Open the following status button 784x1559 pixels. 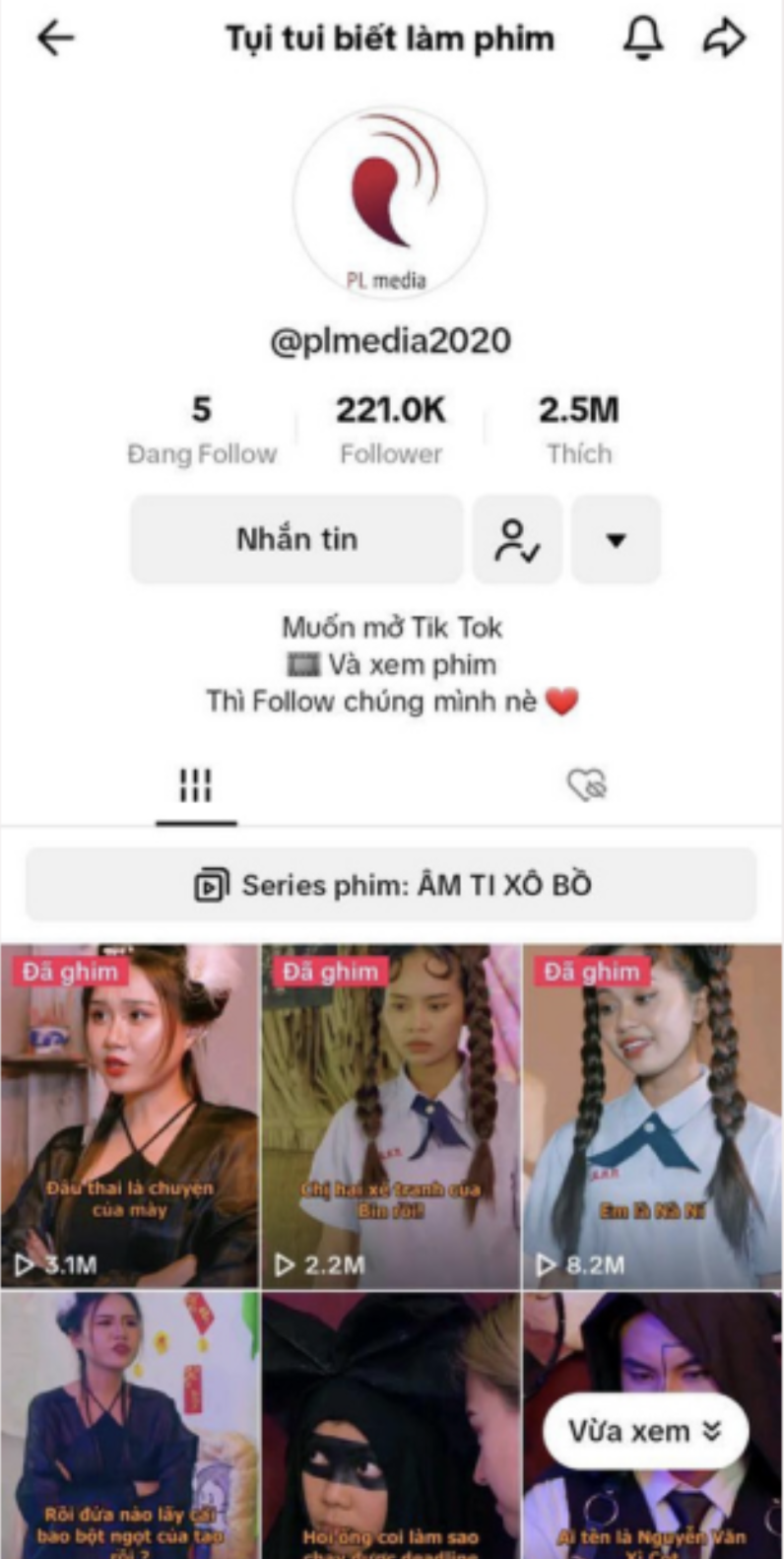coord(517,539)
